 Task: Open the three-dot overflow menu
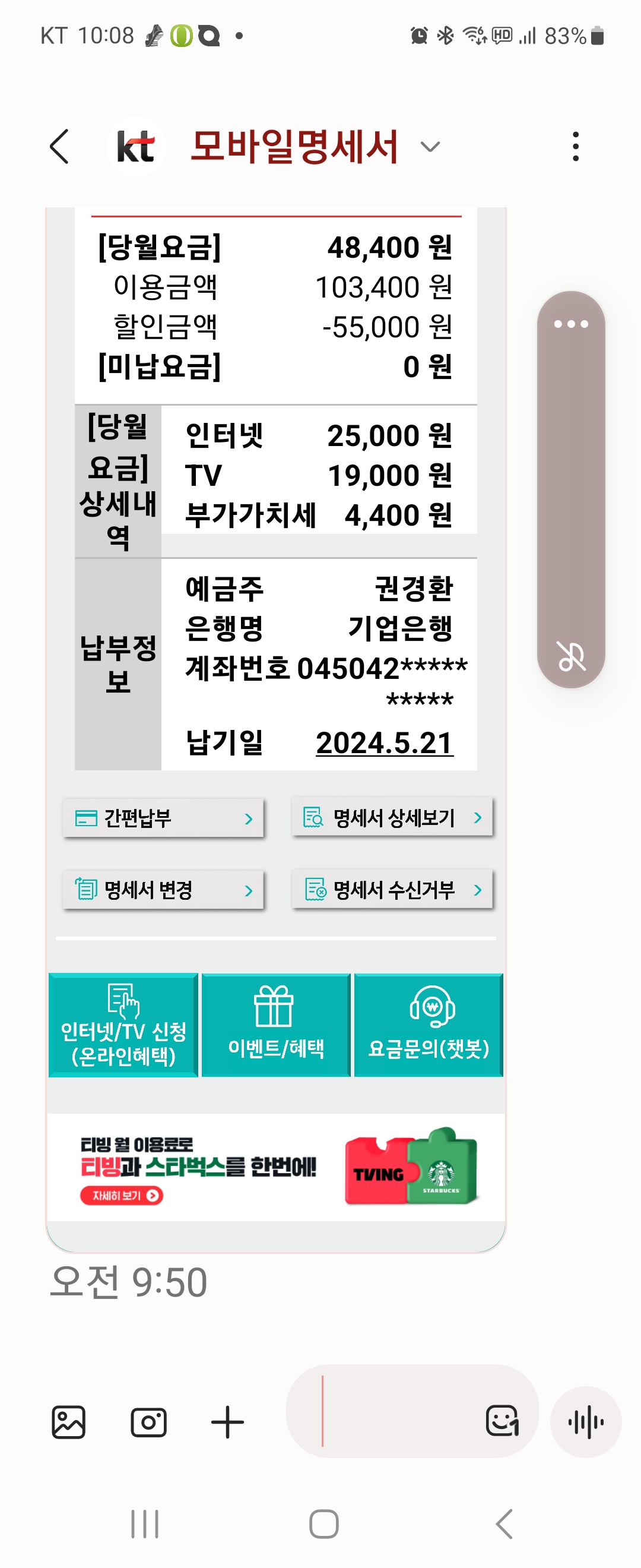575,147
